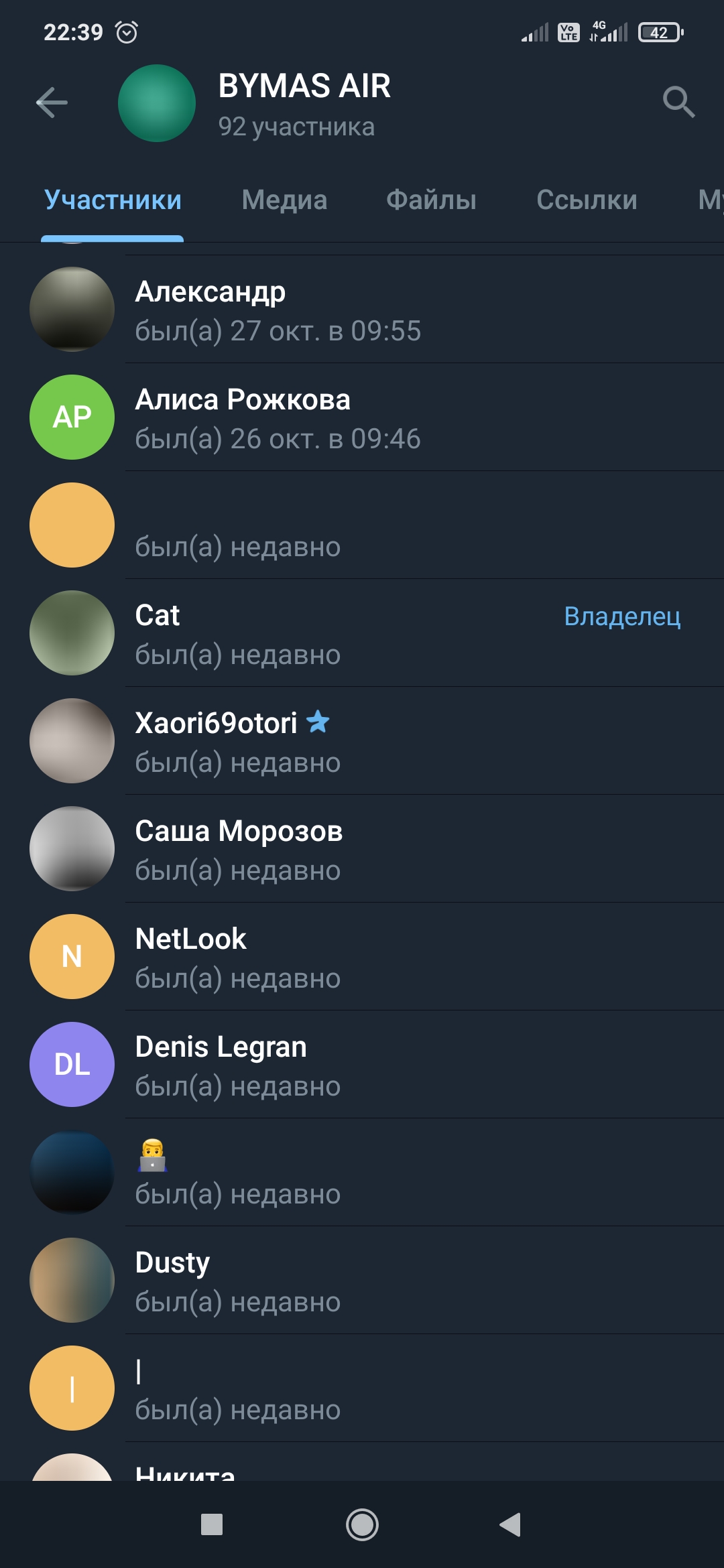Image resolution: width=724 pixels, height=1568 pixels.
Task: Open the NetLook member row
Action: 362,957
